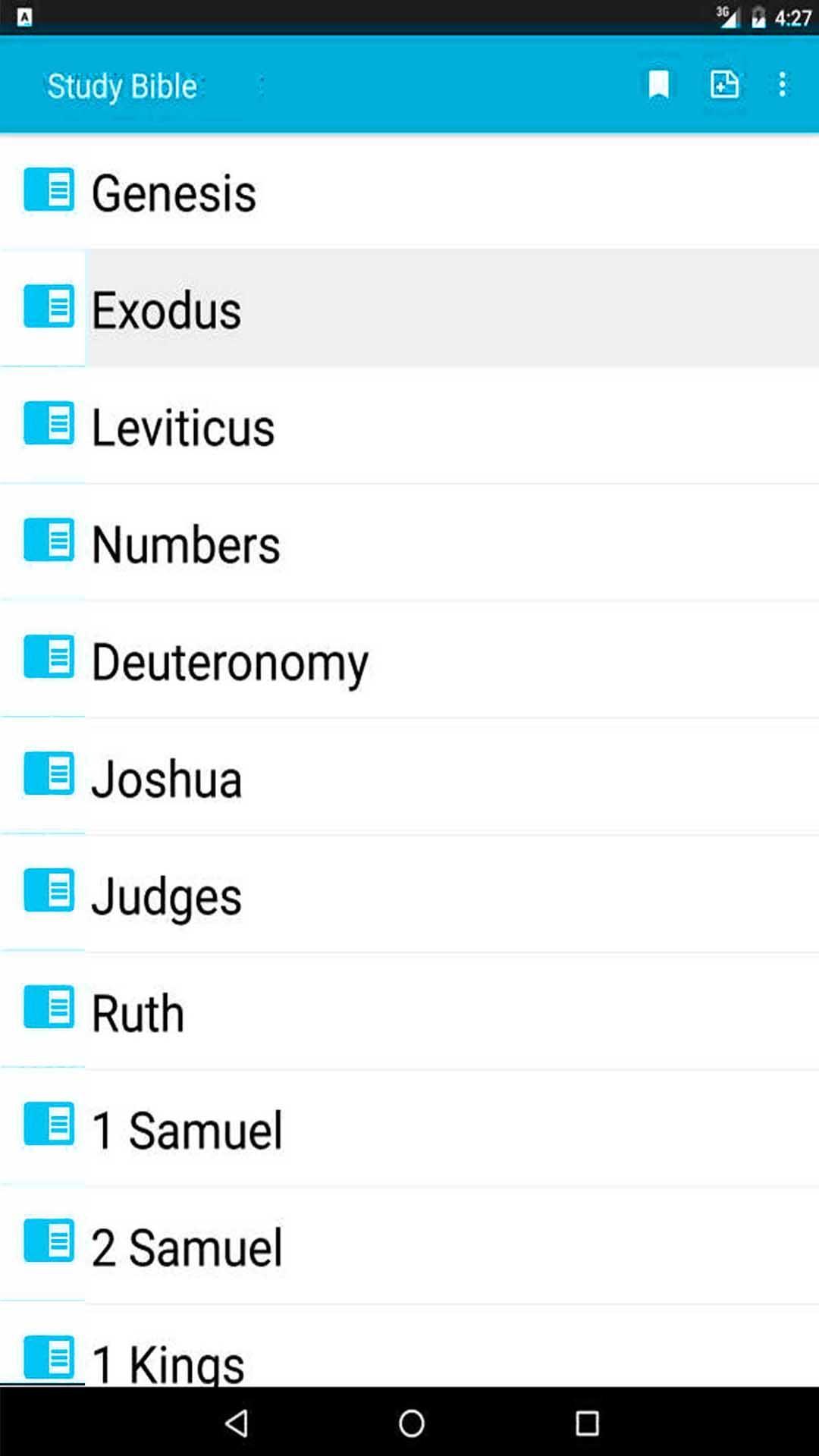Image resolution: width=819 pixels, height=1456 pixels.
Task: Go back with the system back button
Action: (237, 1423)
